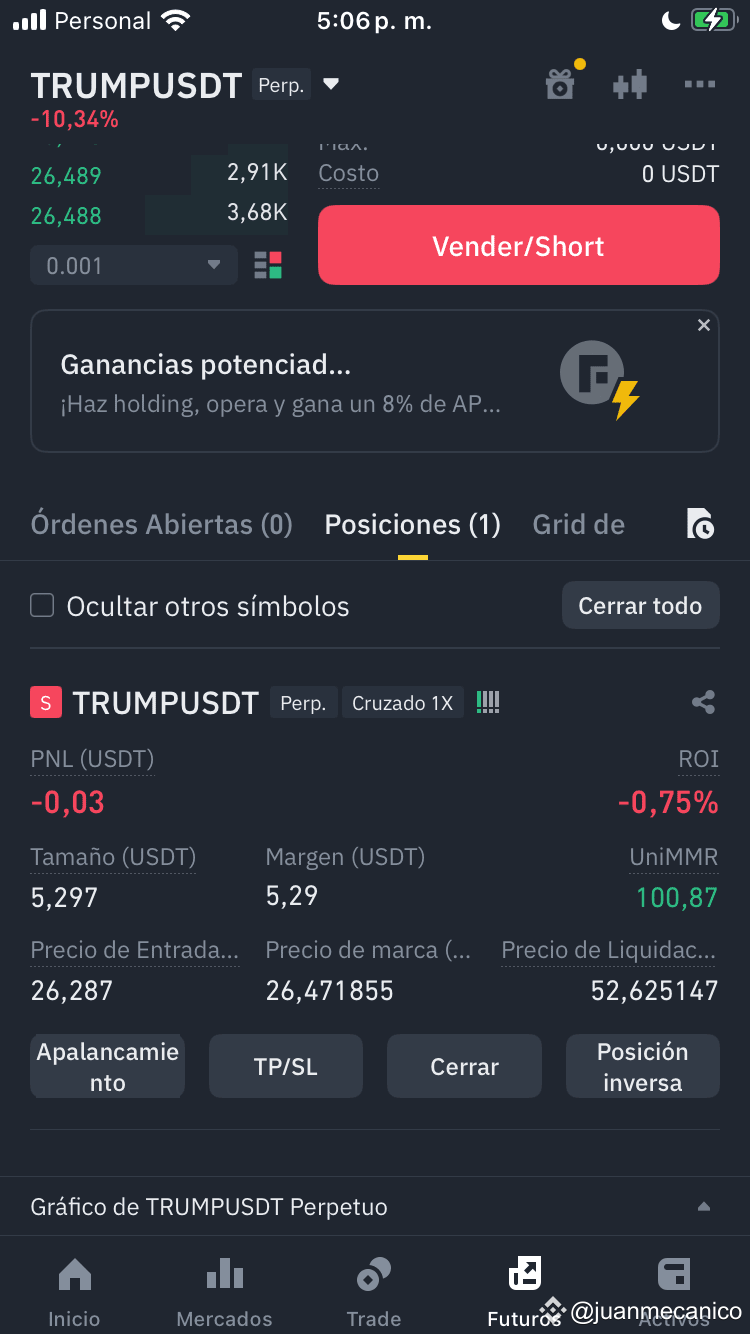
Task: Open the TRUMPUSDT pair selector dropdown
Action: (x=331, y=85)
